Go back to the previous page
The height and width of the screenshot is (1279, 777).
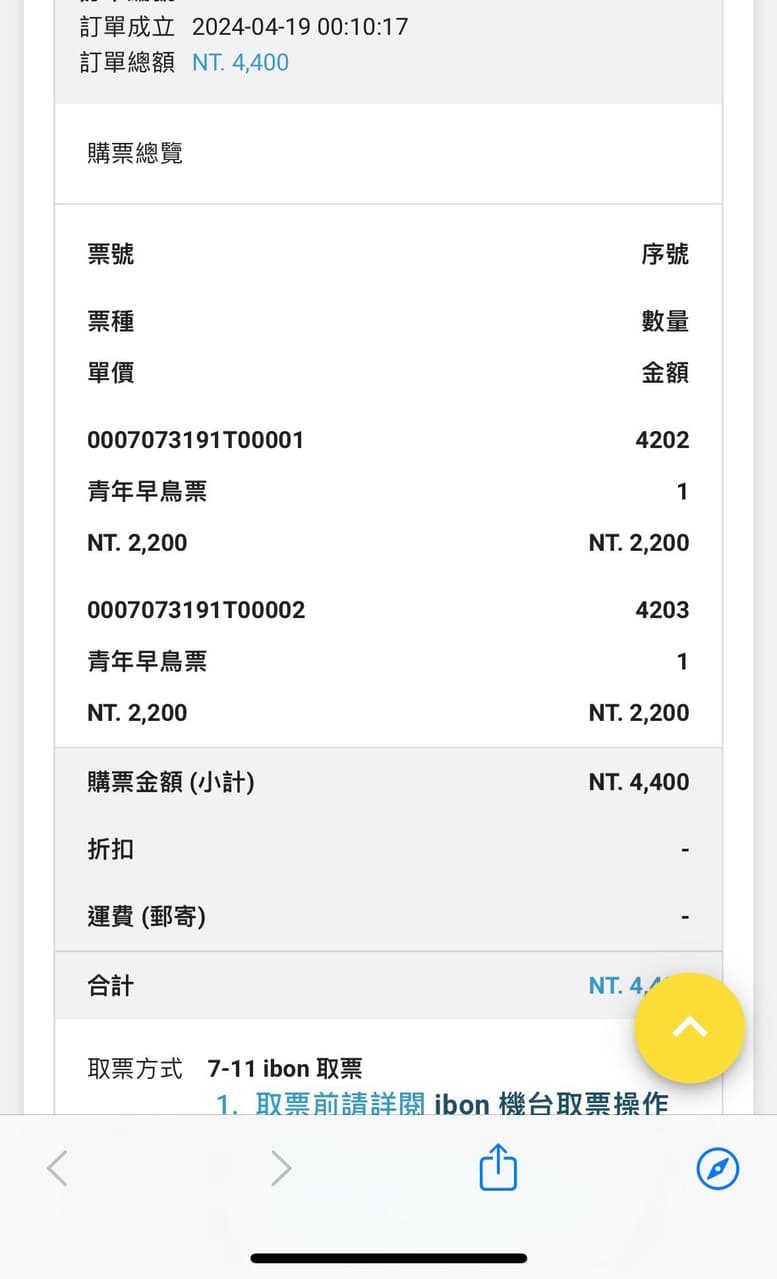click(58, 1167)
